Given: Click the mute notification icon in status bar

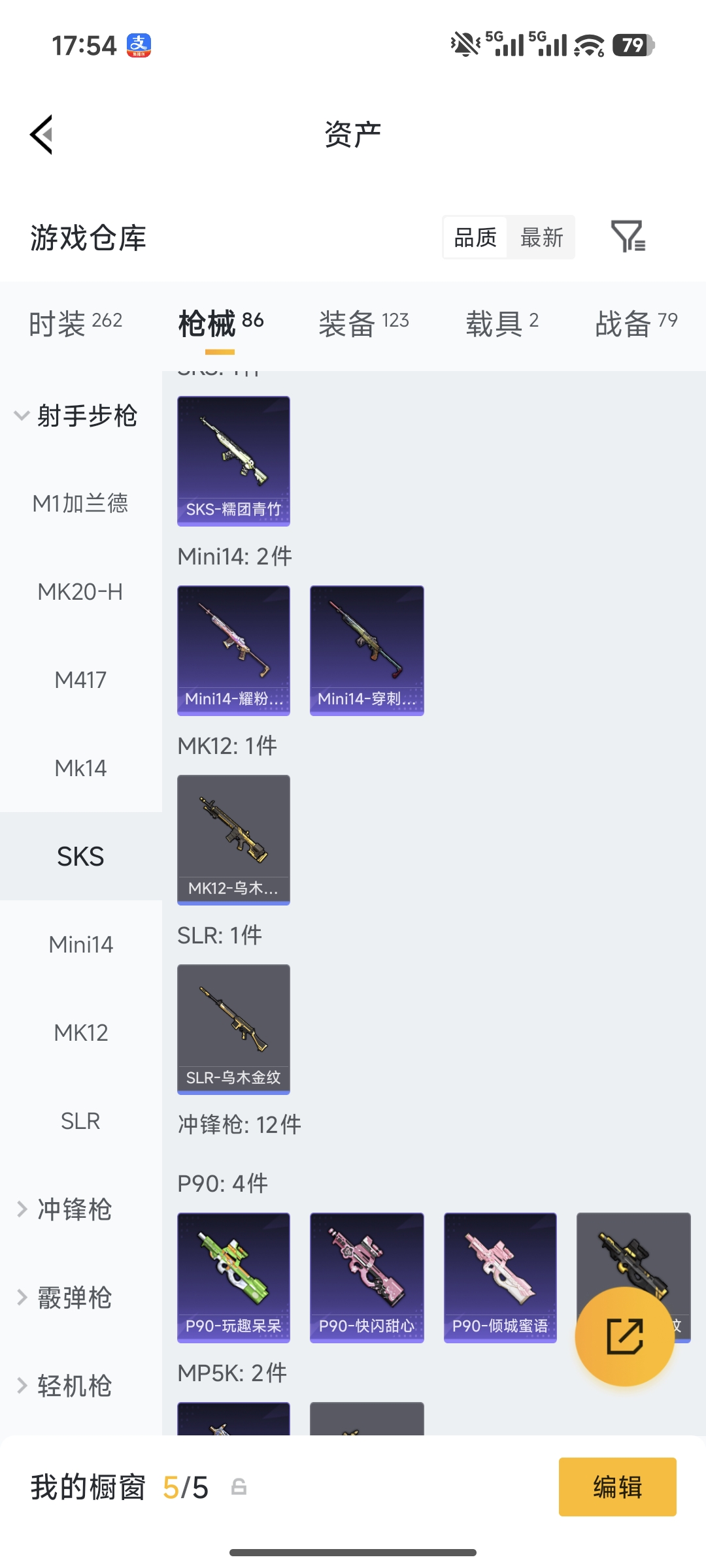Looking at the screenshot, I should point(464,44).
